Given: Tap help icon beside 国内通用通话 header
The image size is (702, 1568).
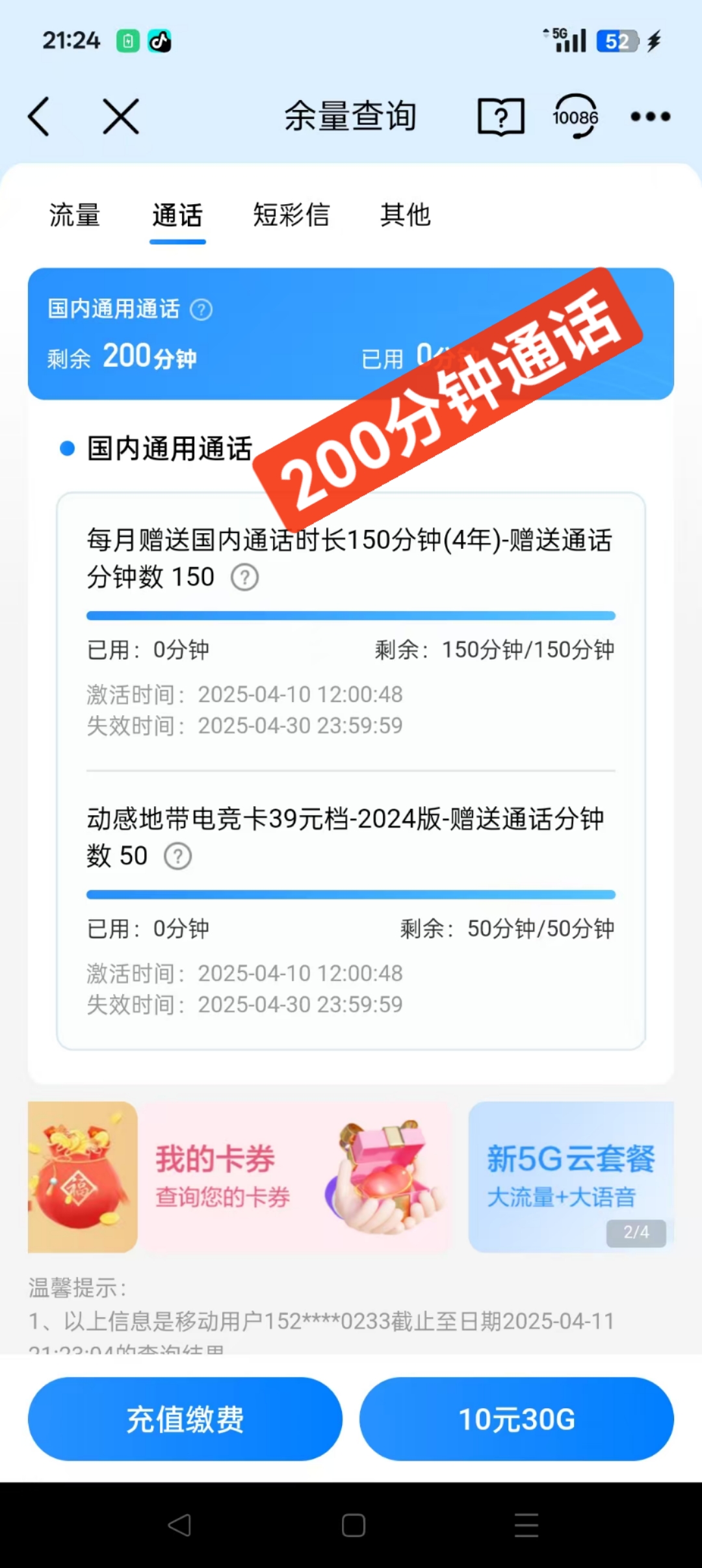Looking at the screenshot, I should point(201,309).
